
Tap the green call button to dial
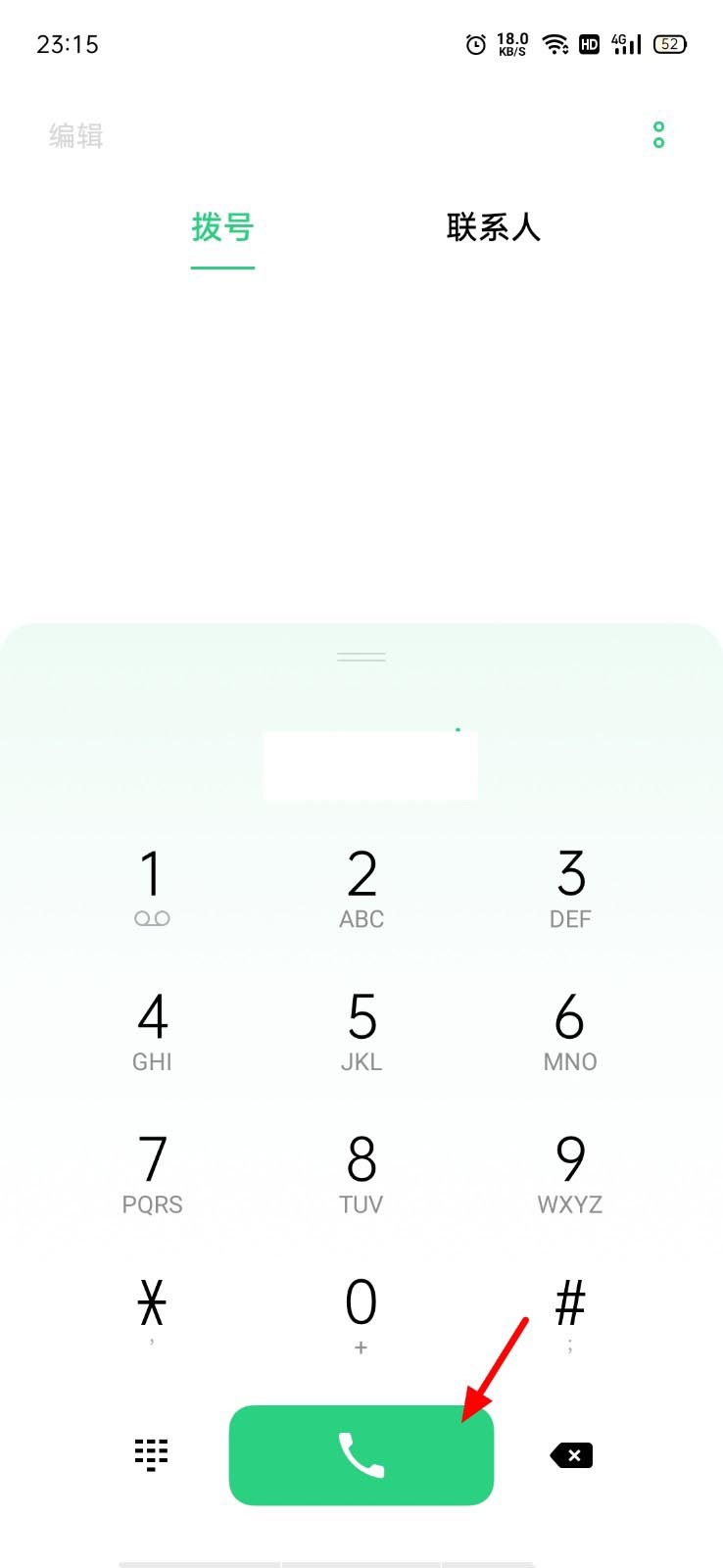tap(361, 1454)
